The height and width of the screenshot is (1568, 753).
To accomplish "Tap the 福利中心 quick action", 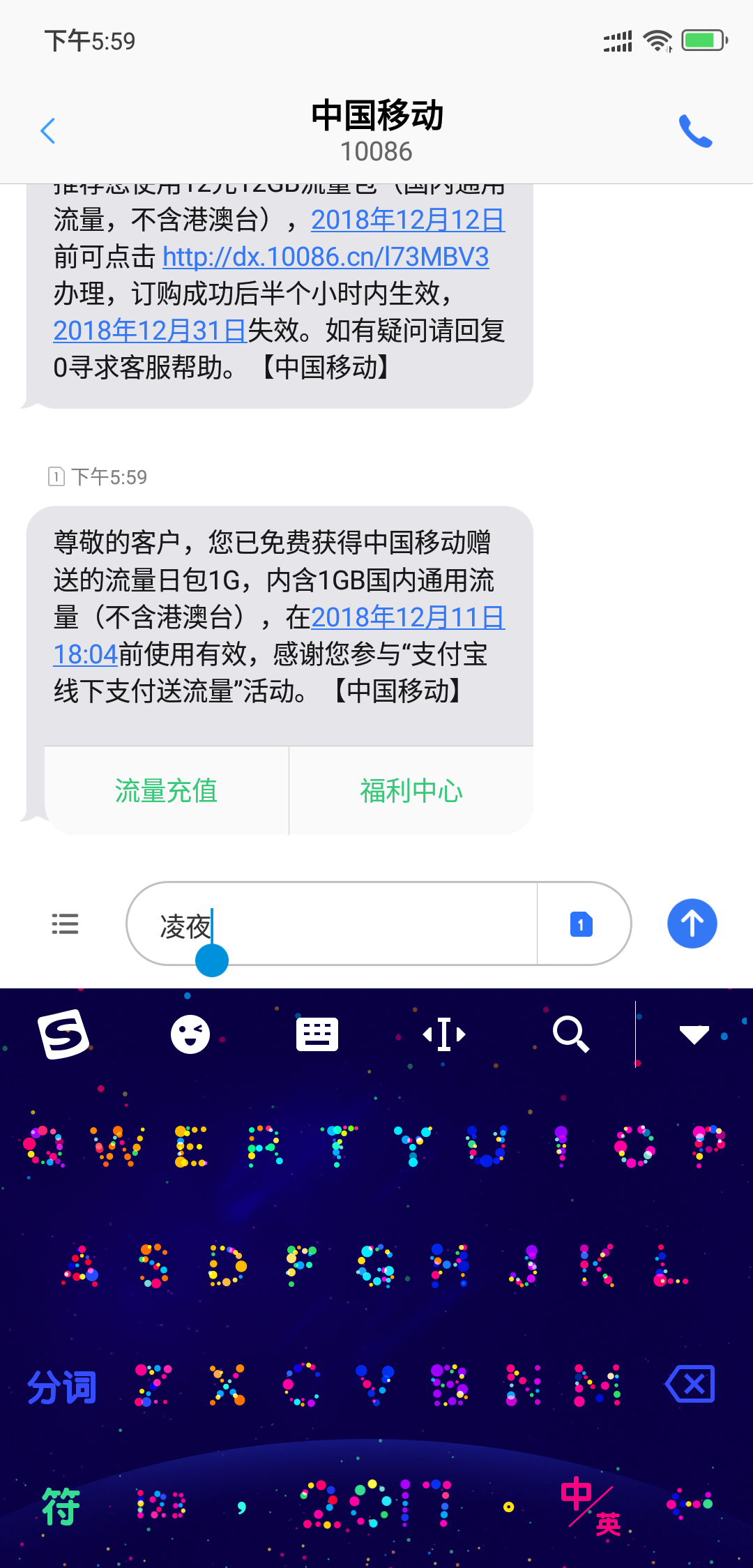I will [x=411, y=790].
